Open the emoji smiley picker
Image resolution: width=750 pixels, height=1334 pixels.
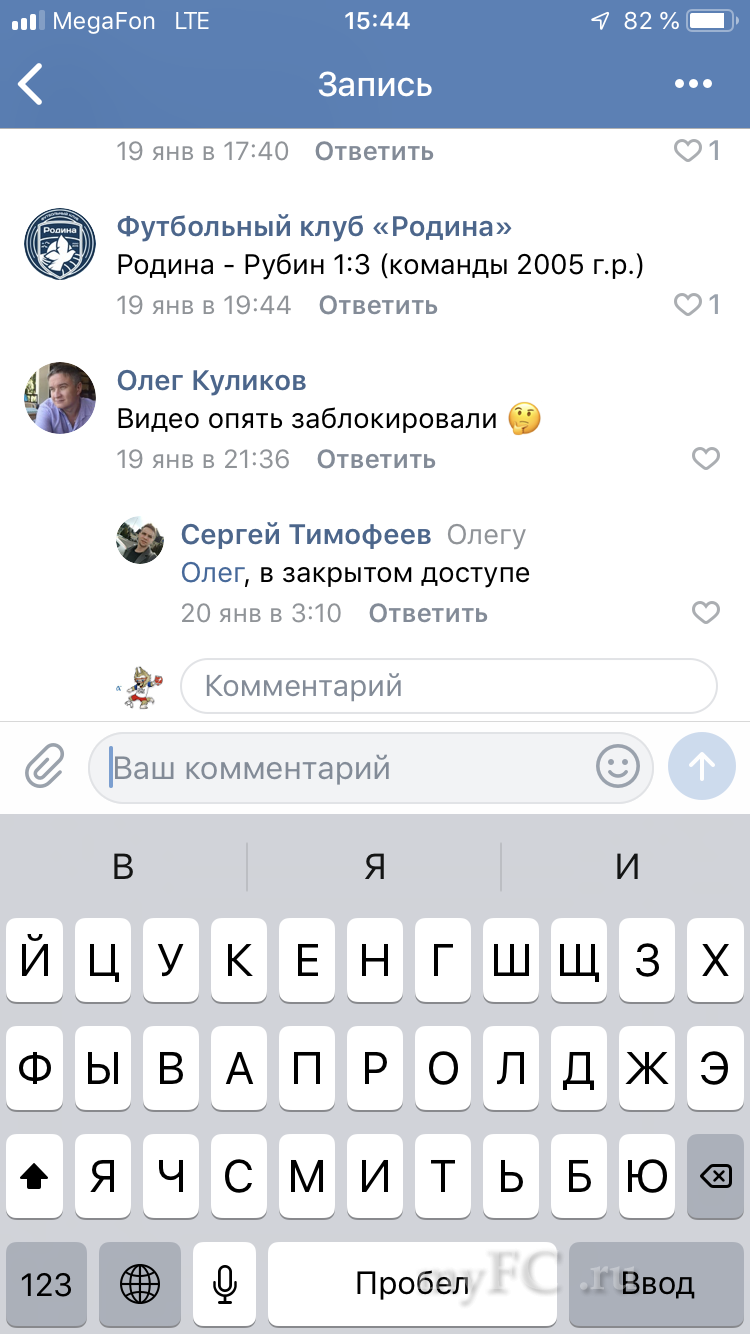617,768
